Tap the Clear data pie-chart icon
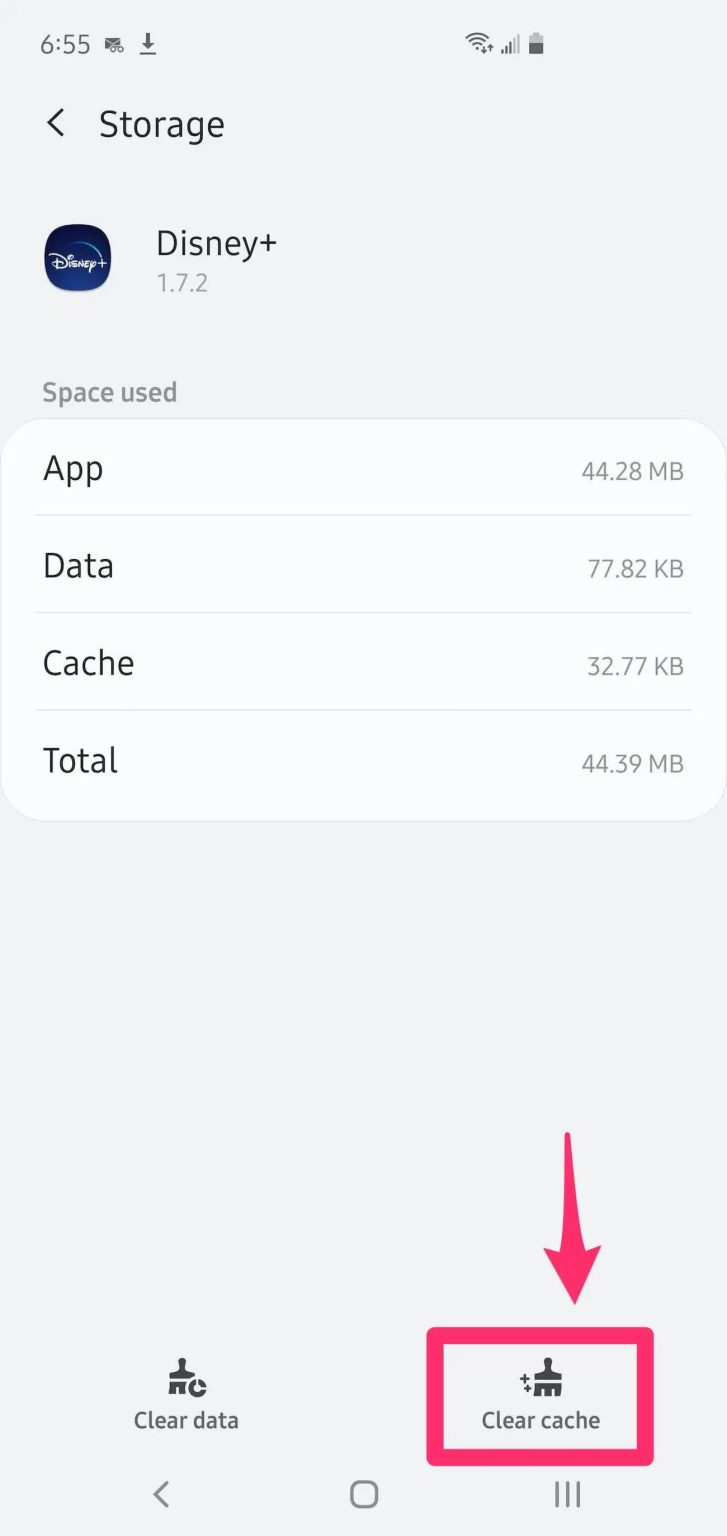Viewport: 727px width, 1536px height. tap(185, 1378)
